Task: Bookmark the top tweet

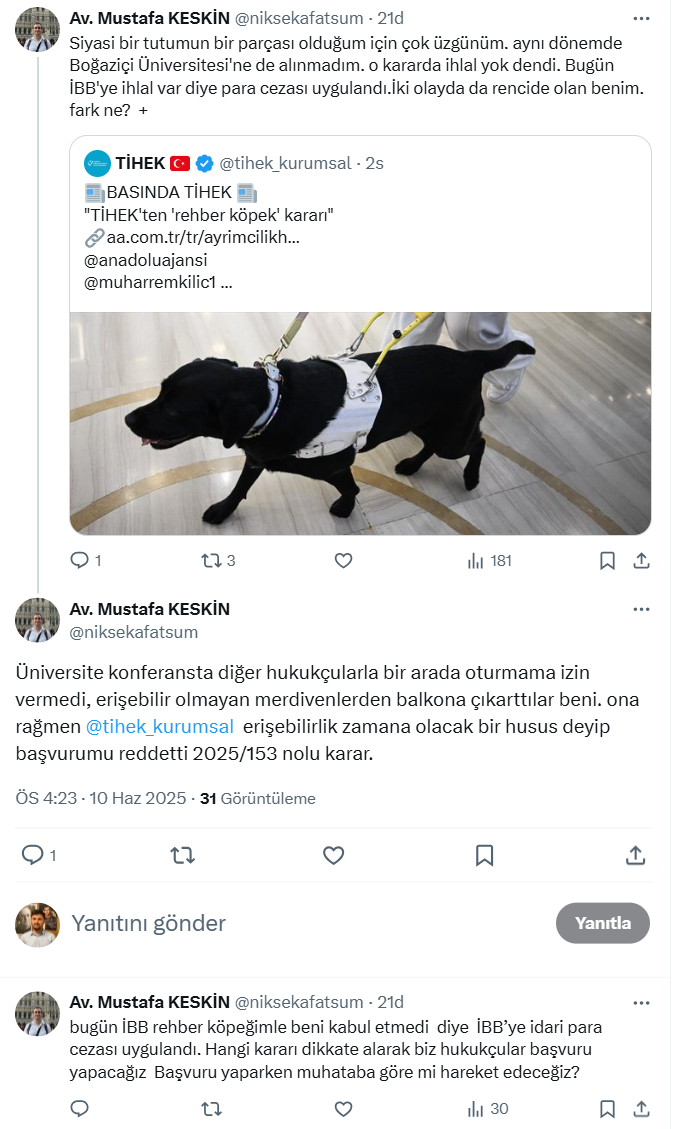Action: [607, 560]
